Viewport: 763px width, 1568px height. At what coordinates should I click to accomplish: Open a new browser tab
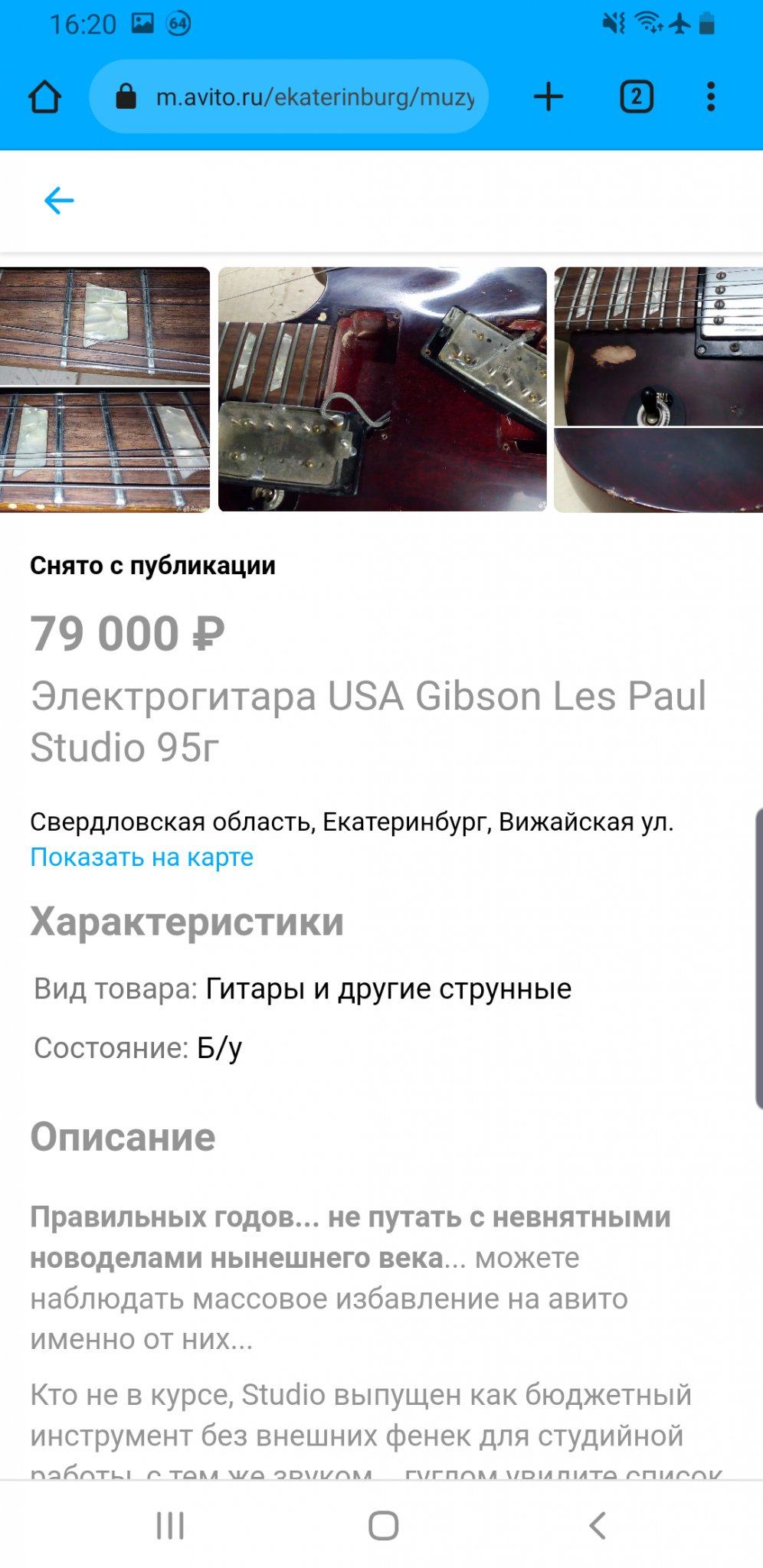pos(549,97)
